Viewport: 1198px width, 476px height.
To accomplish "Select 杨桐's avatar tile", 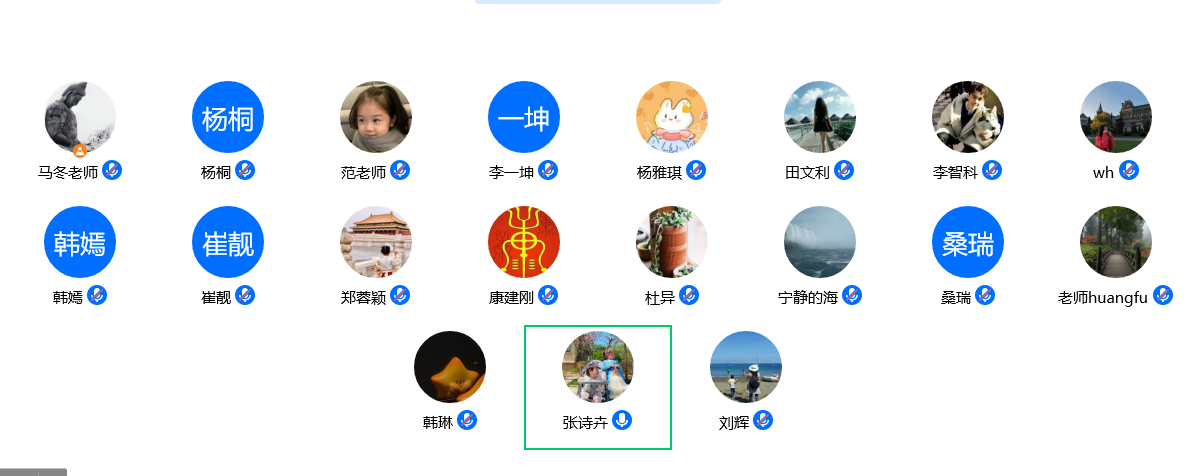I will click(228, 117).
